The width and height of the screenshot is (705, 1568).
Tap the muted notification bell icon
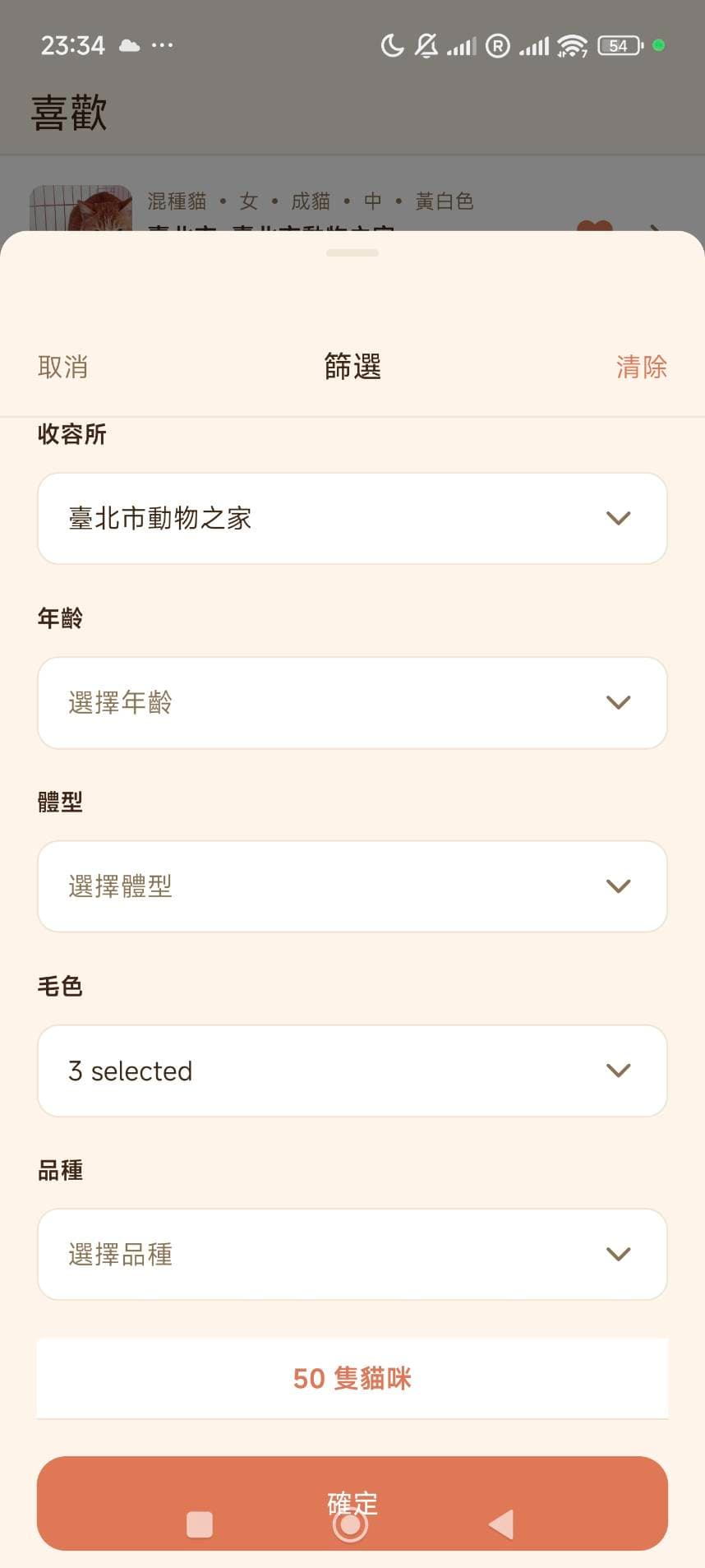(x=426, y=45)
